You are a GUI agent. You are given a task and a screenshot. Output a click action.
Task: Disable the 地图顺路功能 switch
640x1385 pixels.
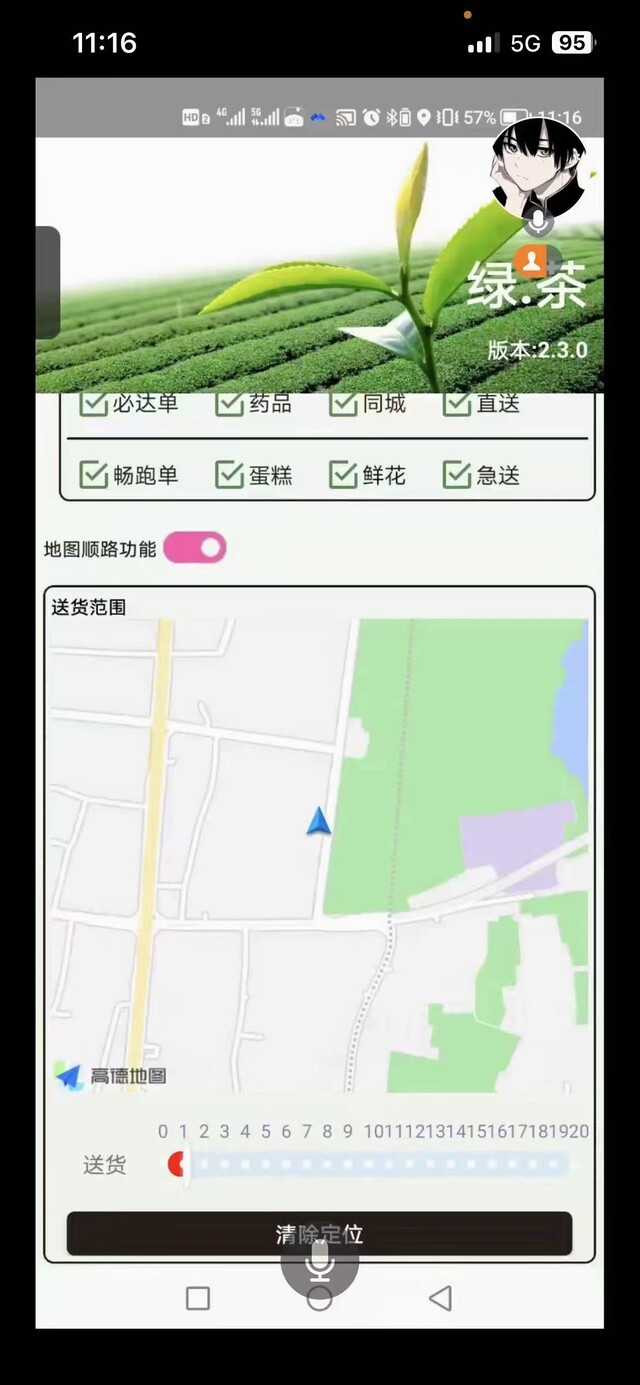(195, 547)
